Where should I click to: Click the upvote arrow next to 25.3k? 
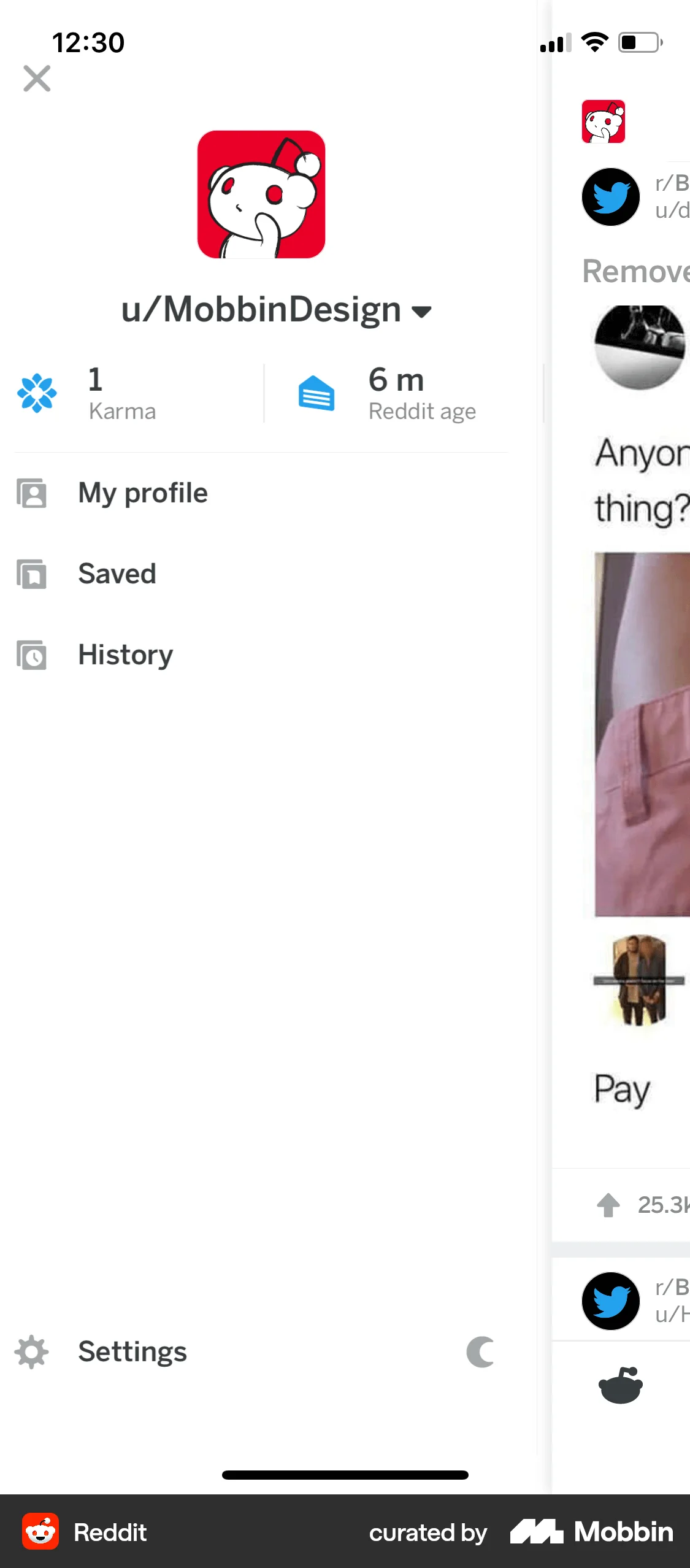click(x=608, y=1204)
